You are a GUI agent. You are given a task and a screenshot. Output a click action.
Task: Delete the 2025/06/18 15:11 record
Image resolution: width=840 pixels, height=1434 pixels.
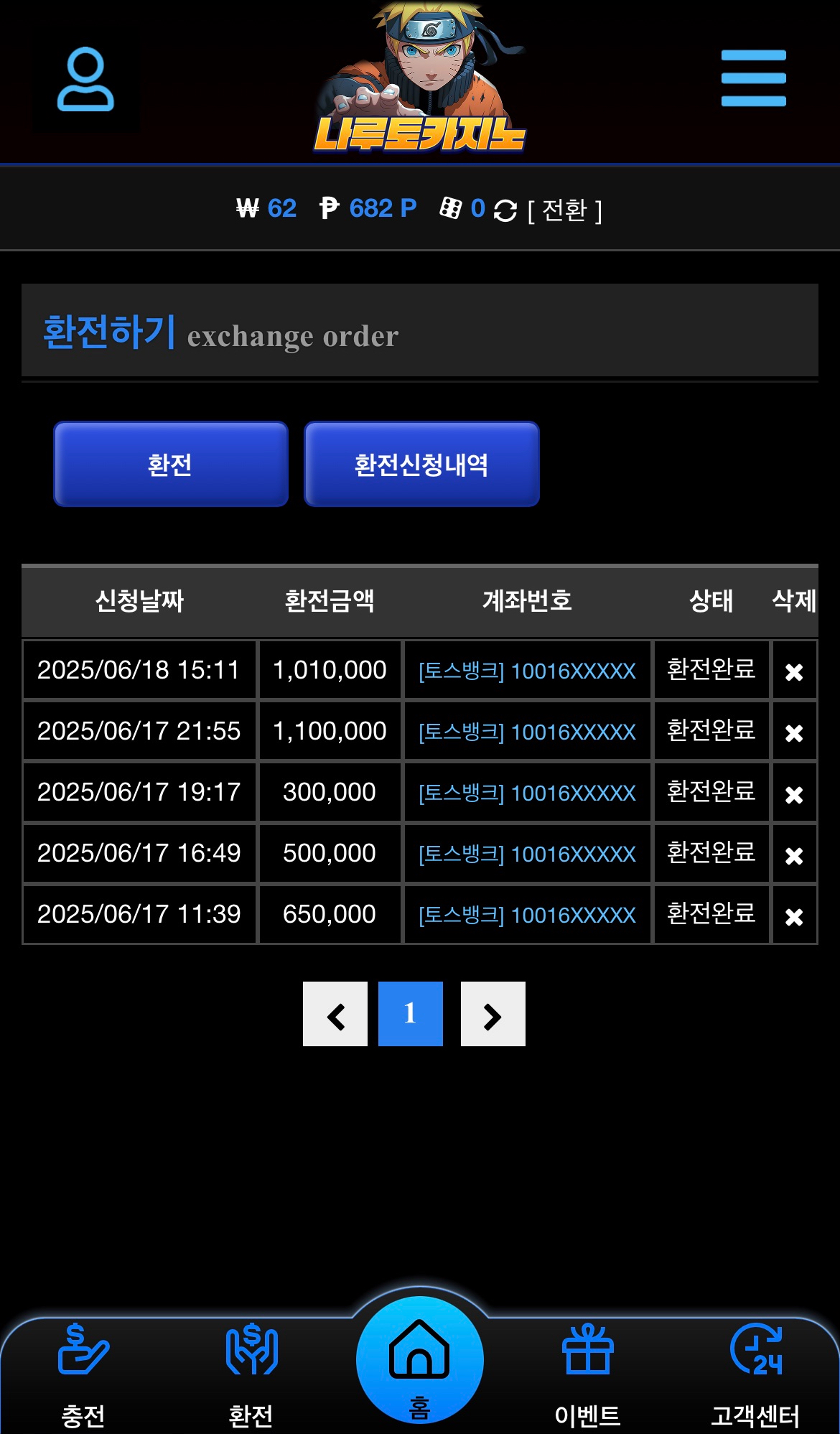click(793, 671)
